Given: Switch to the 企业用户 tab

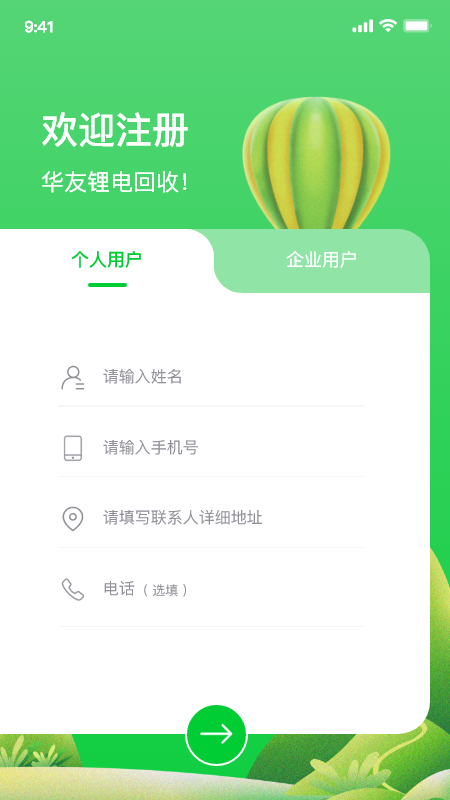Looking at the screenshot, I should pyautogui.click(x=321, y=260).
